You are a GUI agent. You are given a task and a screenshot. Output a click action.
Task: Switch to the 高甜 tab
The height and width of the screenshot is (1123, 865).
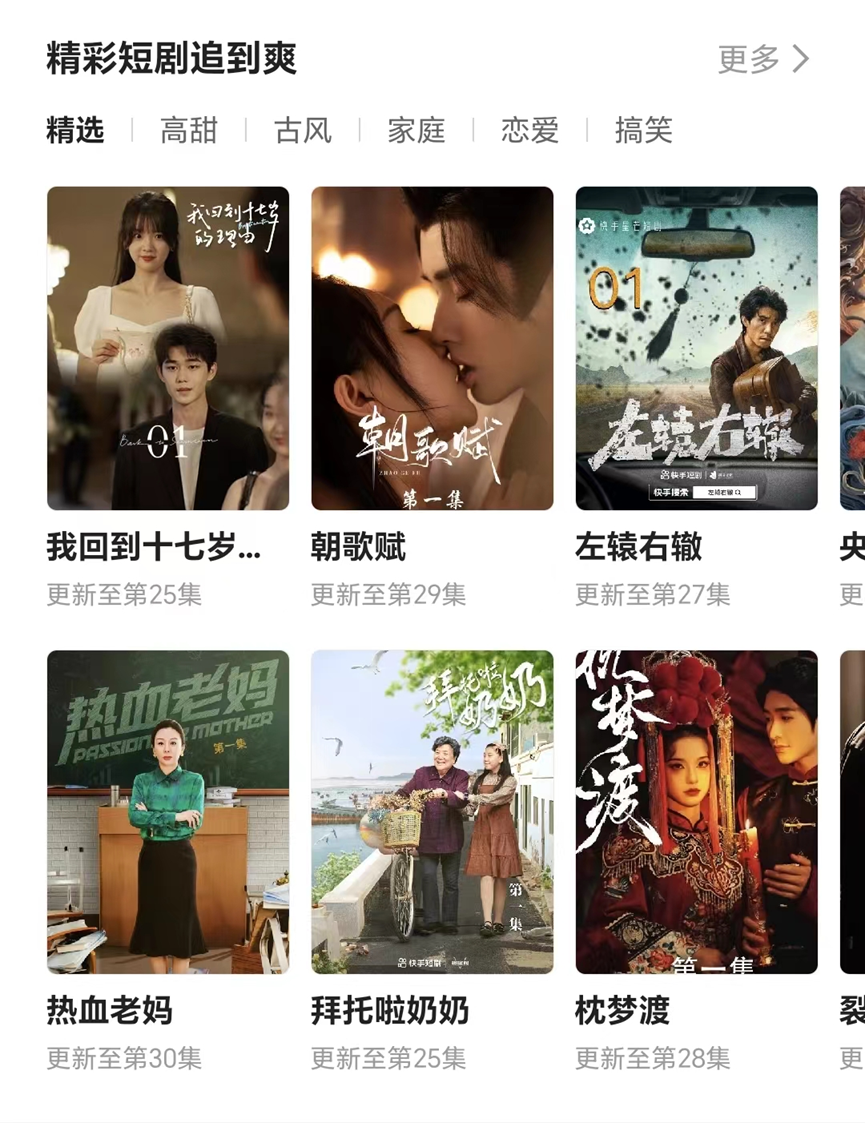tap(189, 130)
